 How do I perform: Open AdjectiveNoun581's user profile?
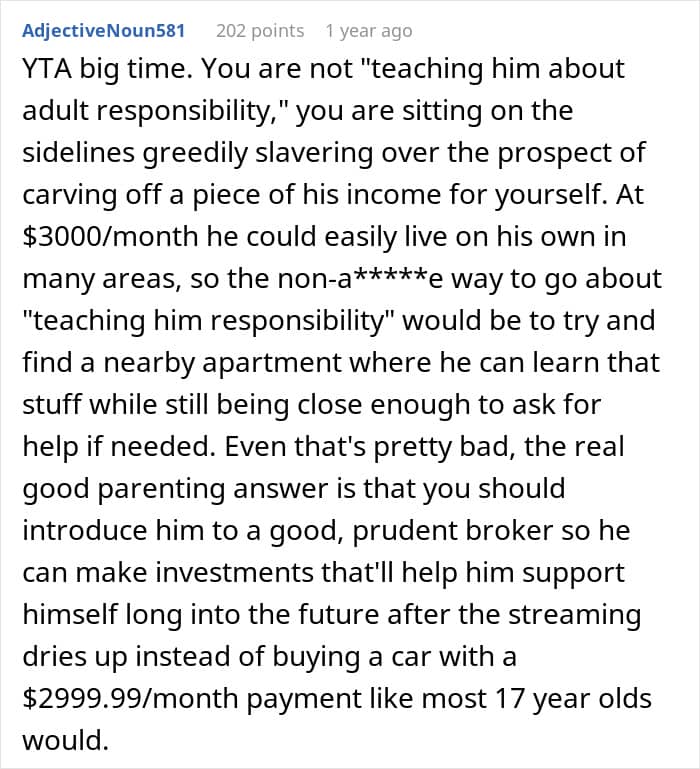[104, 31]
